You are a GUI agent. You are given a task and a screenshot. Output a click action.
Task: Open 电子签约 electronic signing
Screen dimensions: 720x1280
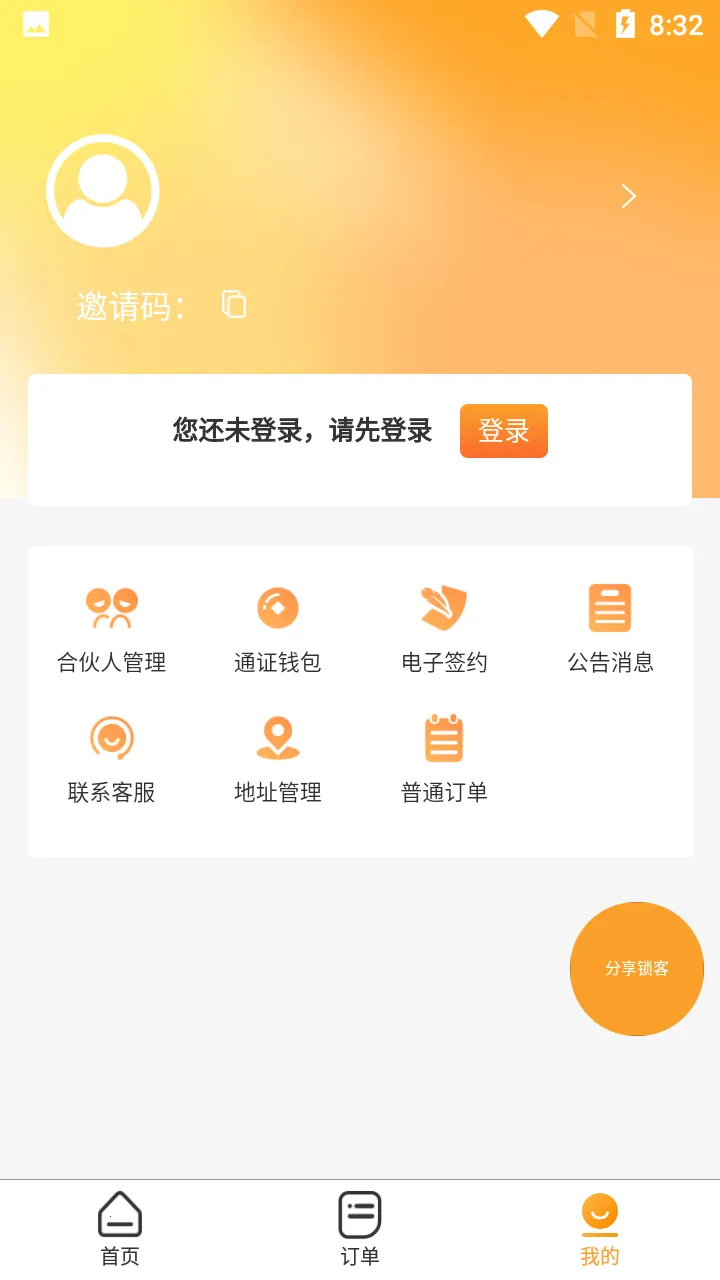[444, 625]
